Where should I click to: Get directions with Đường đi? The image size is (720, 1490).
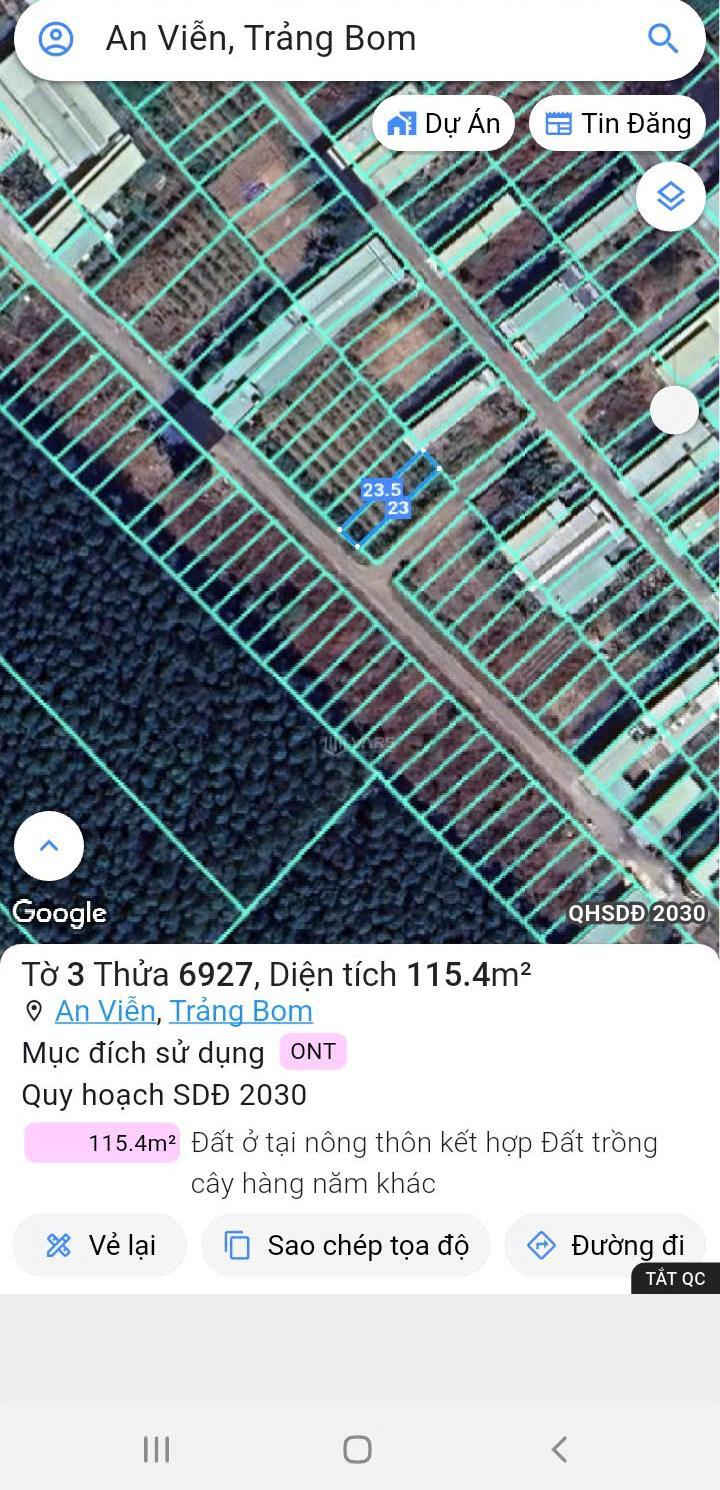tap(606, 1245)
